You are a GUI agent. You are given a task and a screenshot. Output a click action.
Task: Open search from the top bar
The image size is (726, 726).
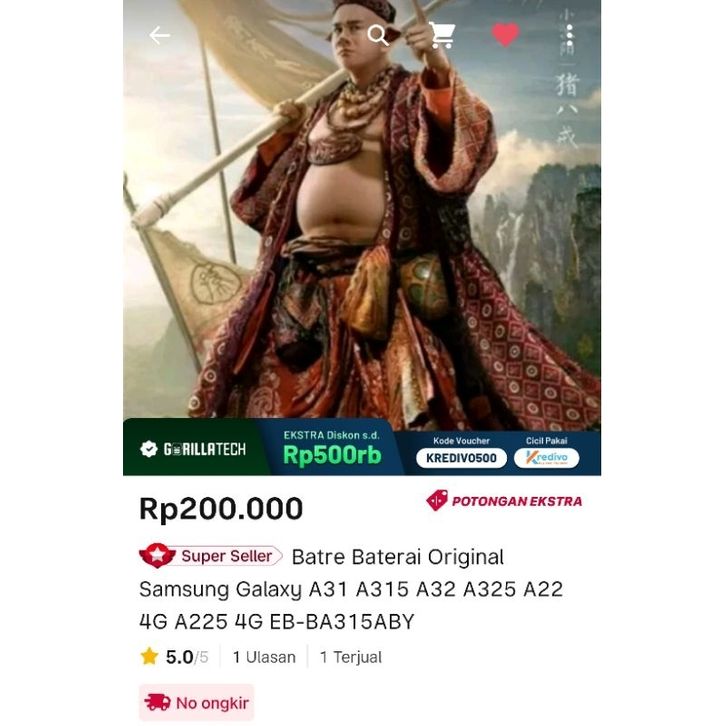click(x=378, y=35)
